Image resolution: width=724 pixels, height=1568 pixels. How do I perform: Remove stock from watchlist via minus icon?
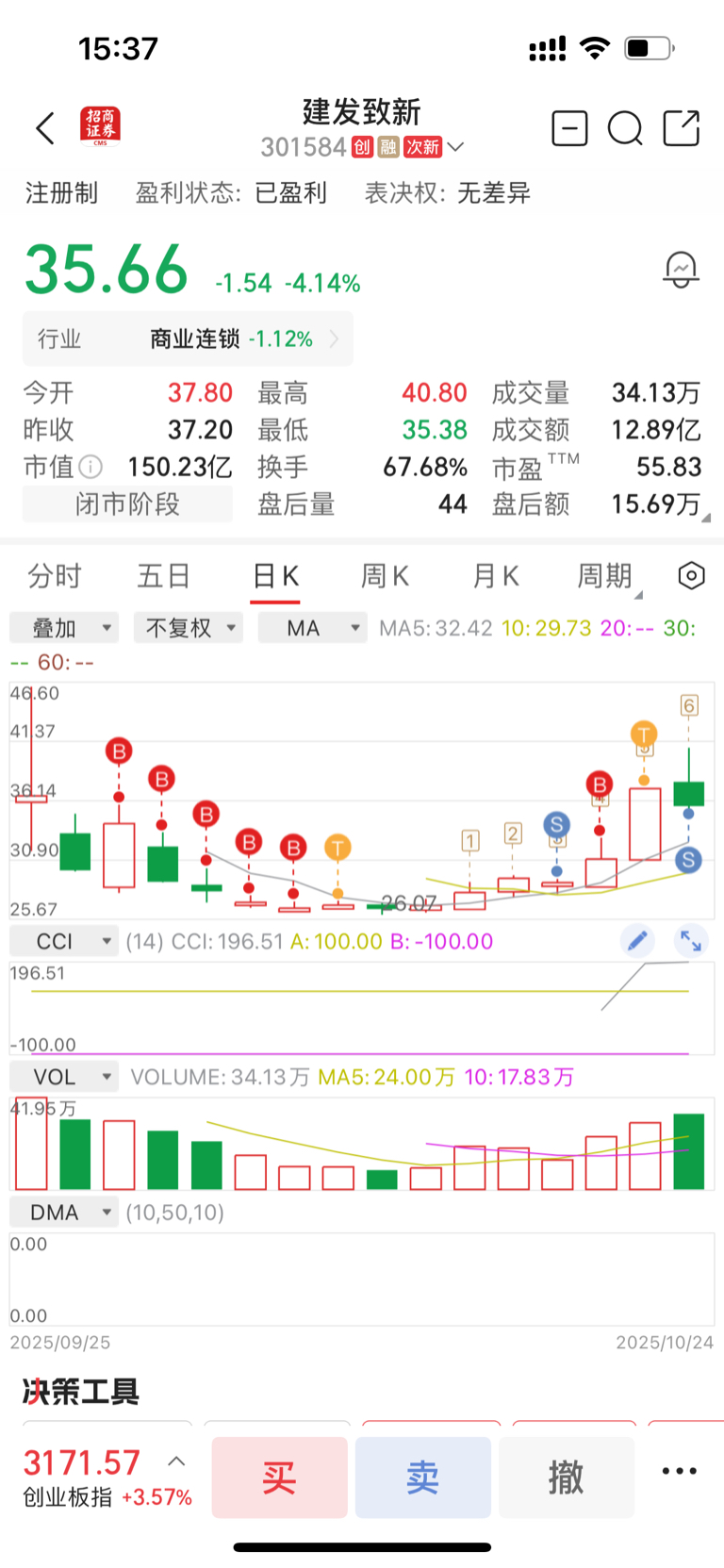[x=569, y=128]
